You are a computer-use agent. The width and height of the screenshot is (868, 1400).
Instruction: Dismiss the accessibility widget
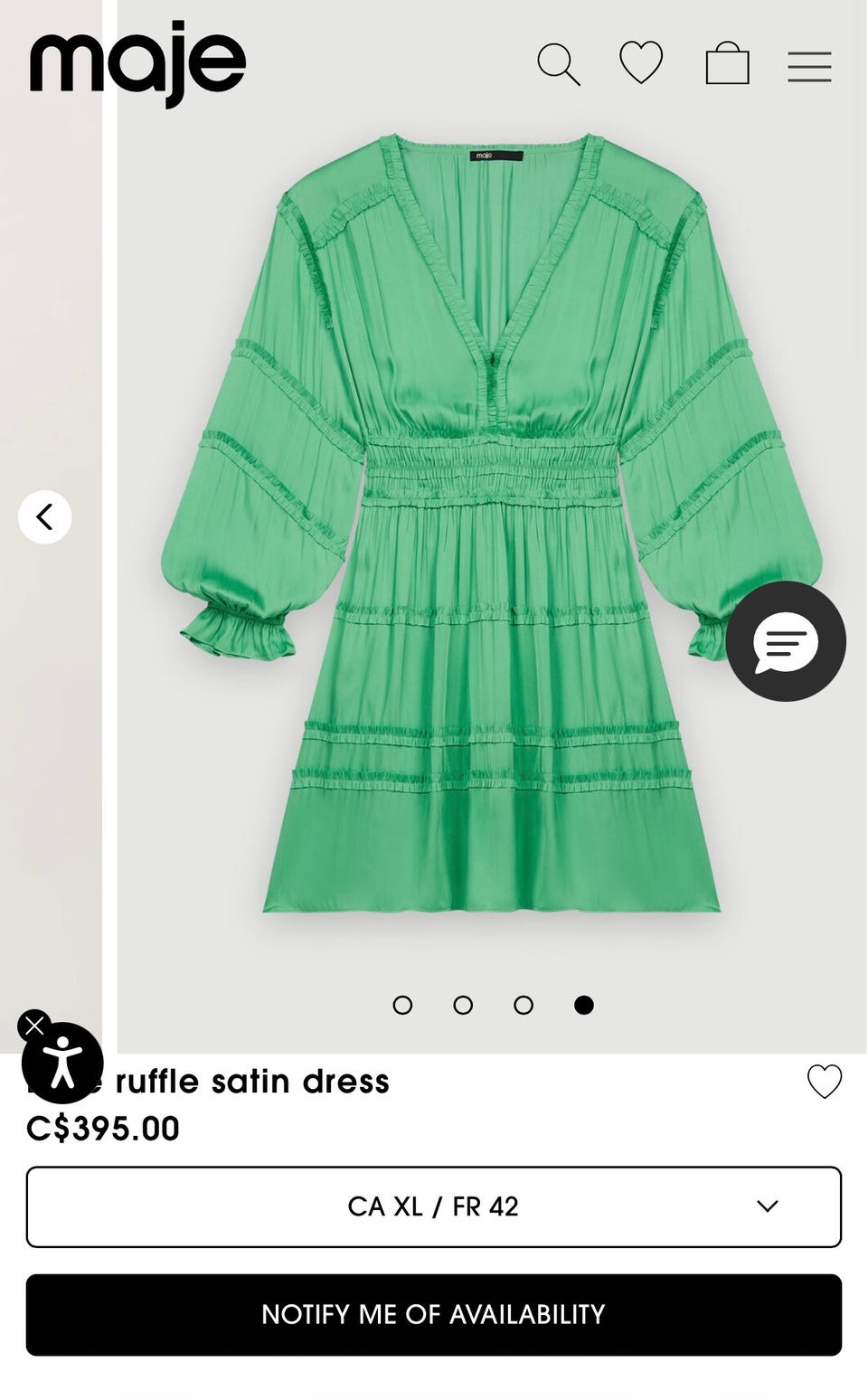pyautogui.click(x=34, y=1026)
